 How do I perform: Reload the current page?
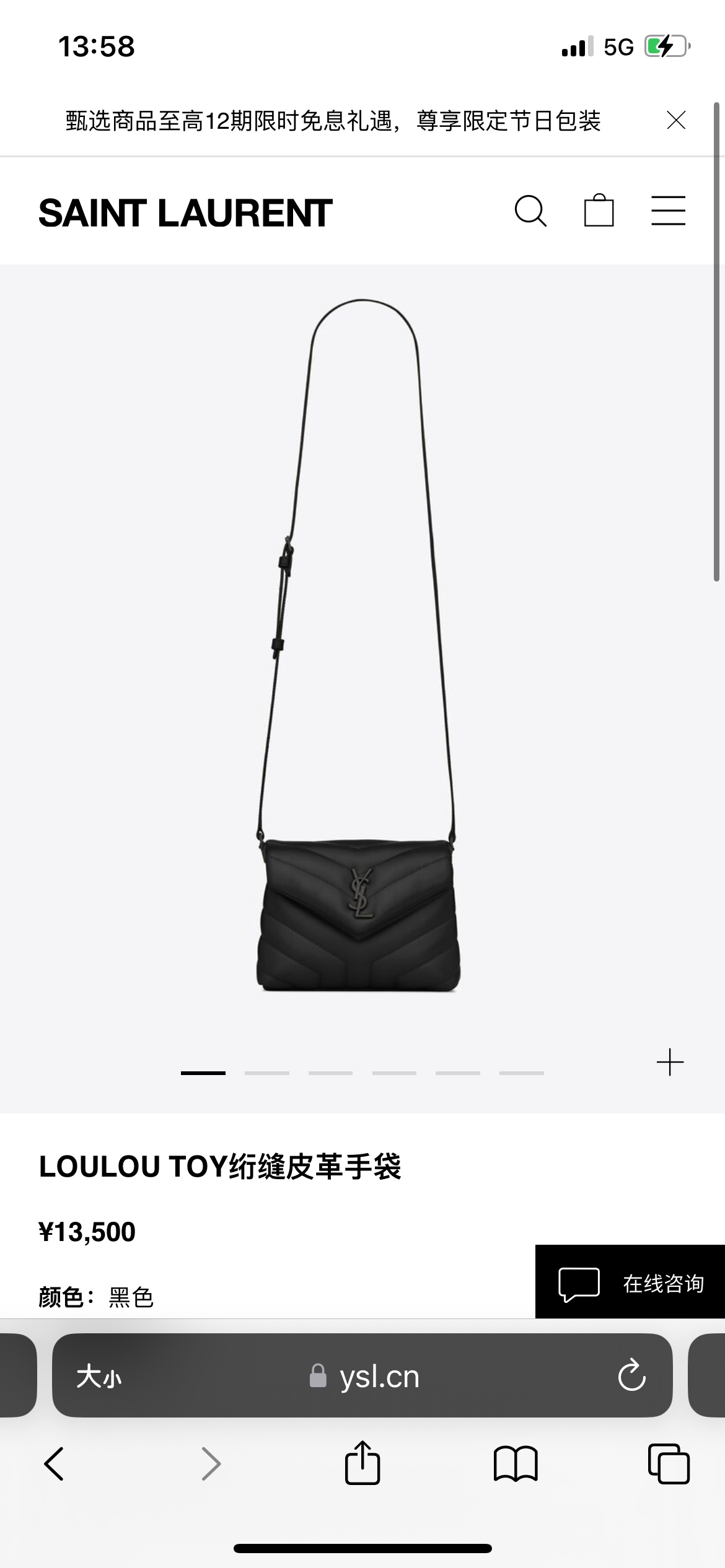tap(631, 1377)
